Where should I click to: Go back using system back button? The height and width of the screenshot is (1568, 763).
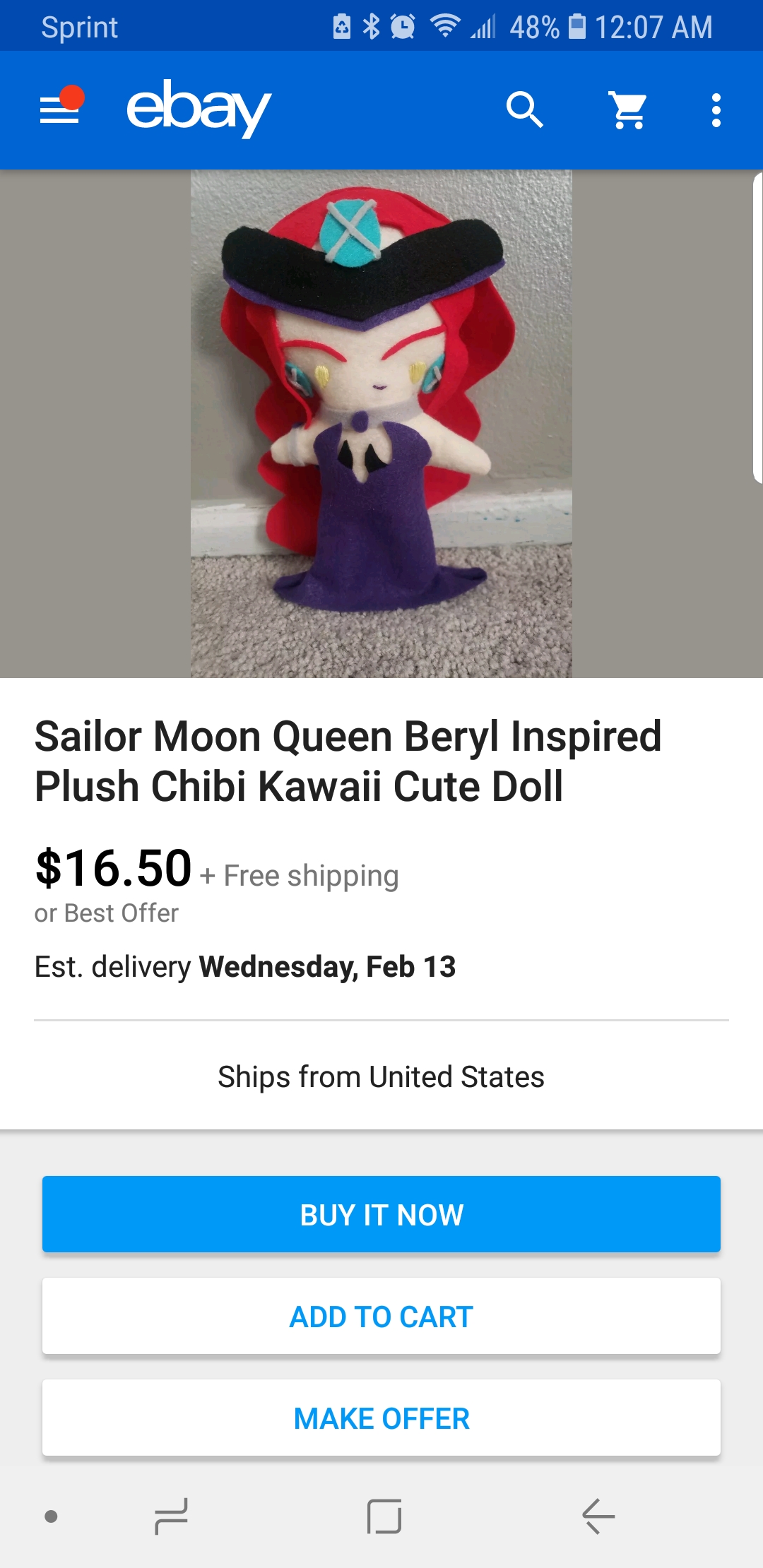click(598, 1516)
